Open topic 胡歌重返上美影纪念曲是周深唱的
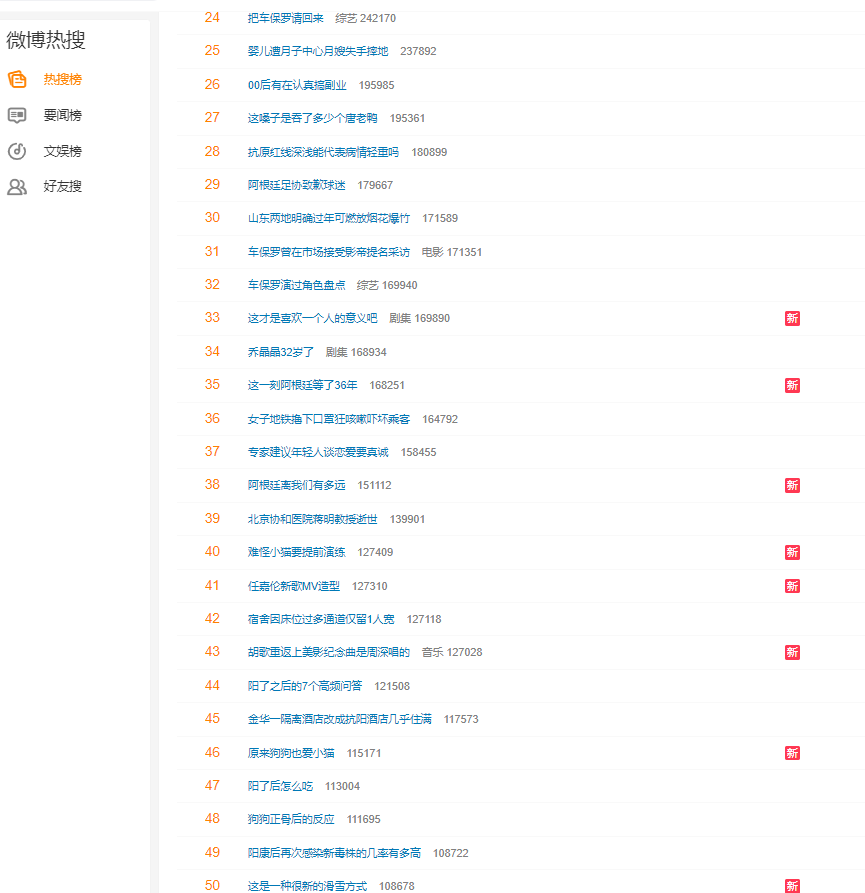 coord(329,652)
